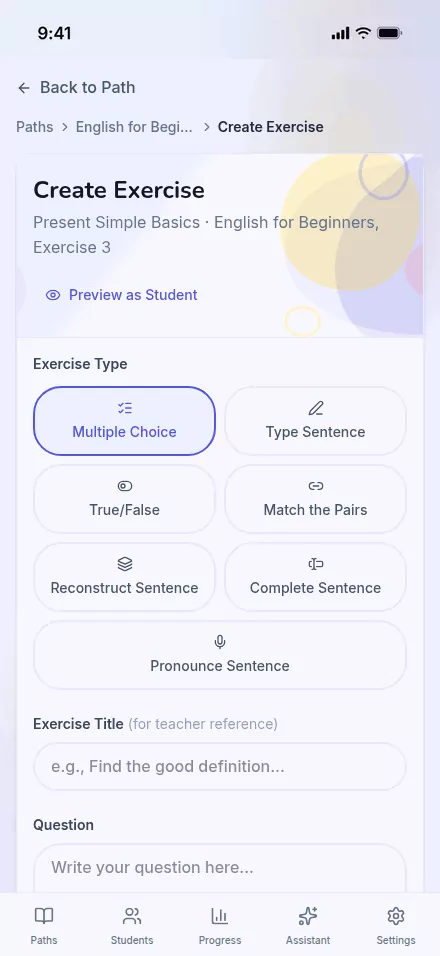Select Complete Sentence type

pos(315,577)
